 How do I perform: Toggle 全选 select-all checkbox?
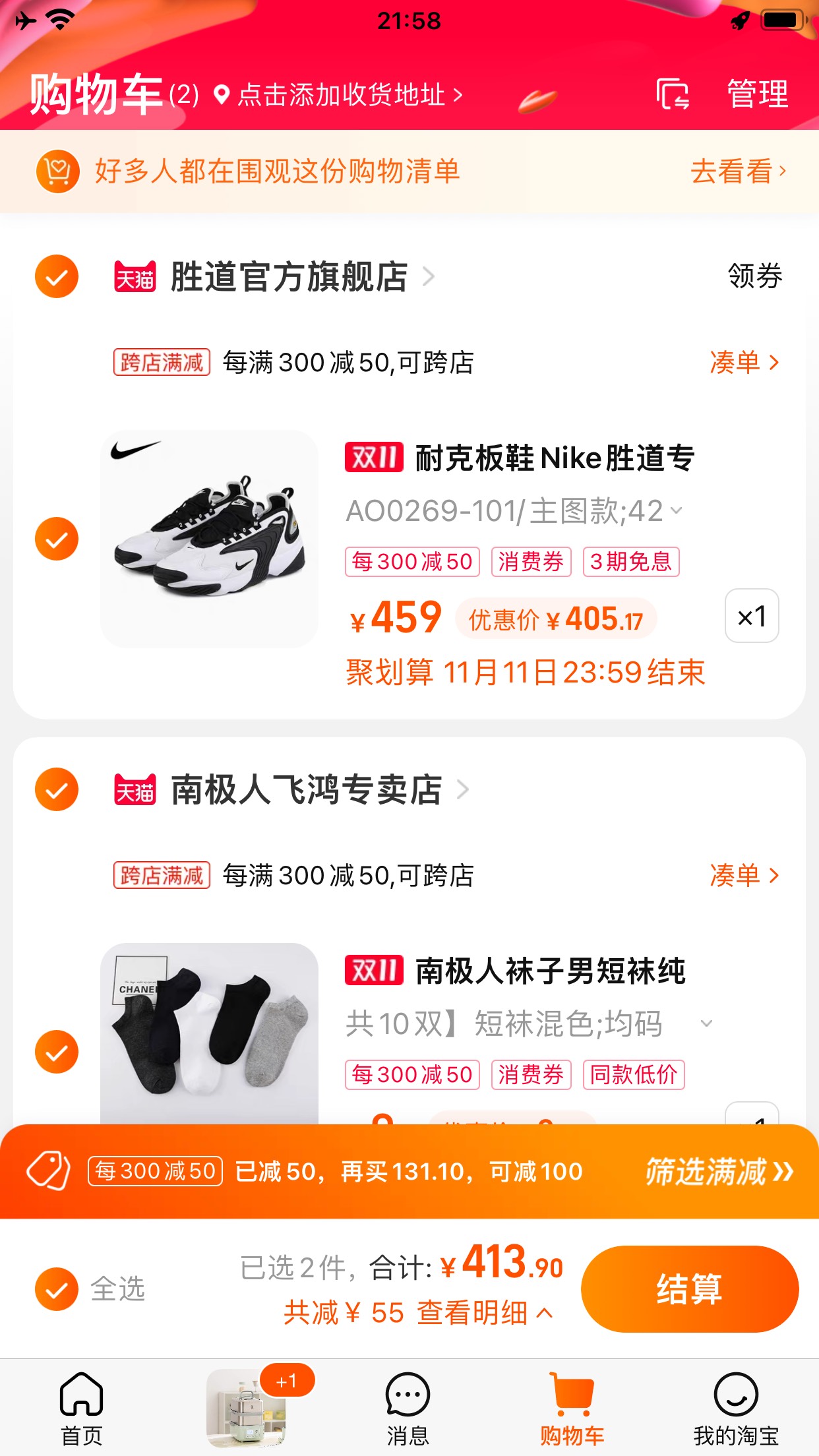pyautogui.click(x=57, y=1289)
